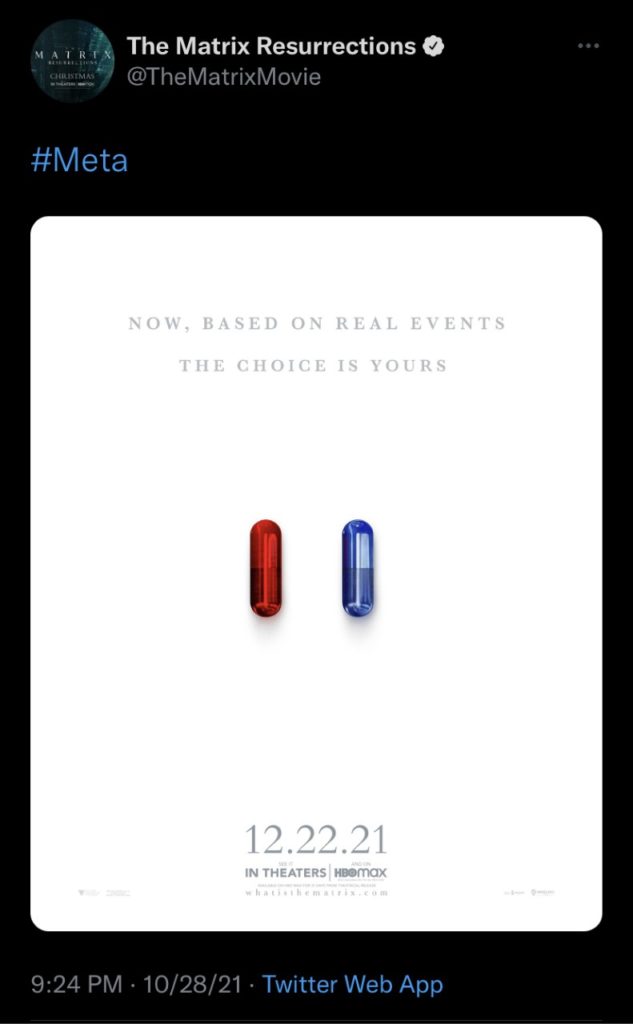633x1024 pixels.
Task: Open The Matrix Resurrections account name
Action: 271,46
